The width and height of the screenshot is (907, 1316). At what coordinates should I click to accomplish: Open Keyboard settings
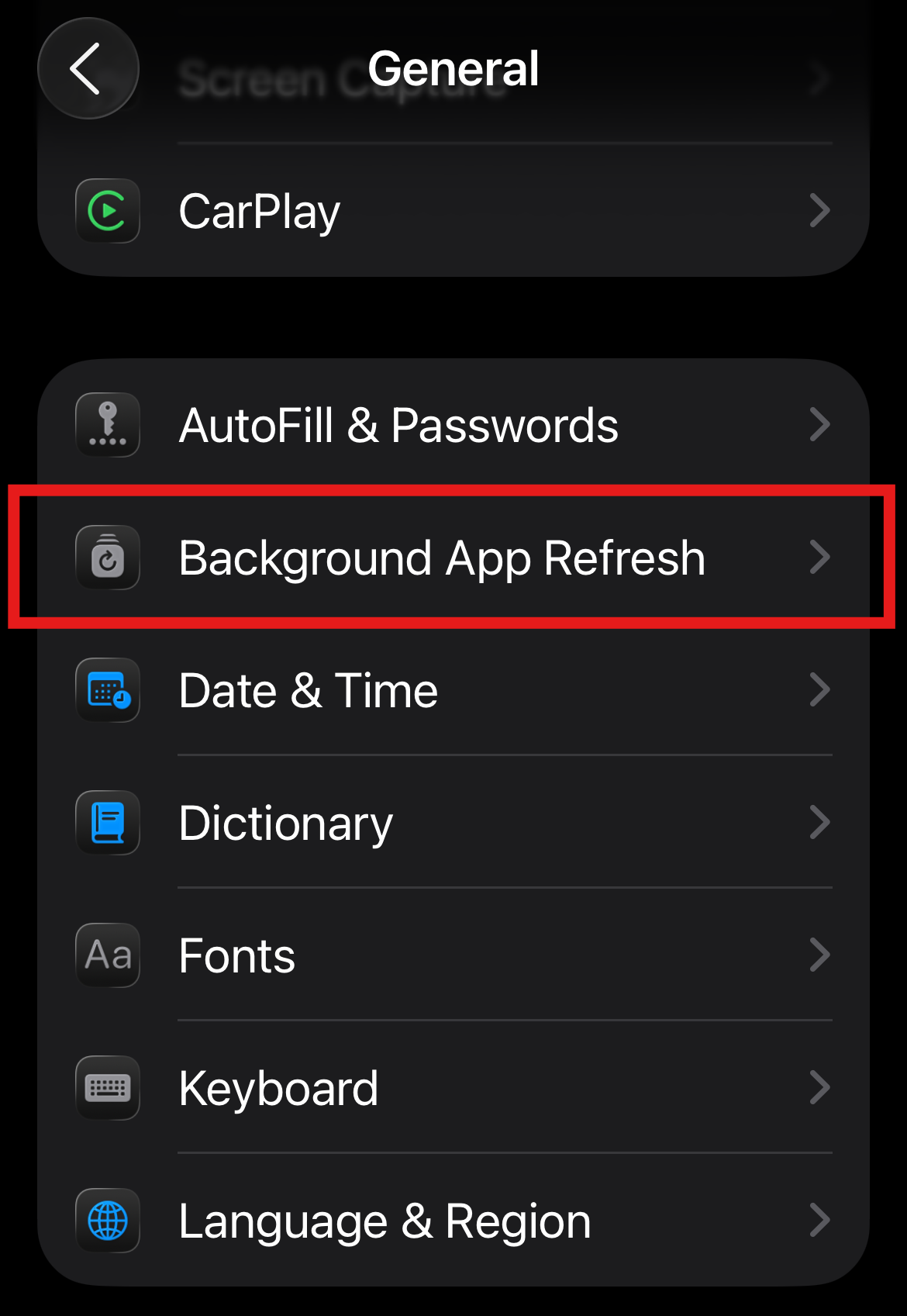[x=453, y=1088]
